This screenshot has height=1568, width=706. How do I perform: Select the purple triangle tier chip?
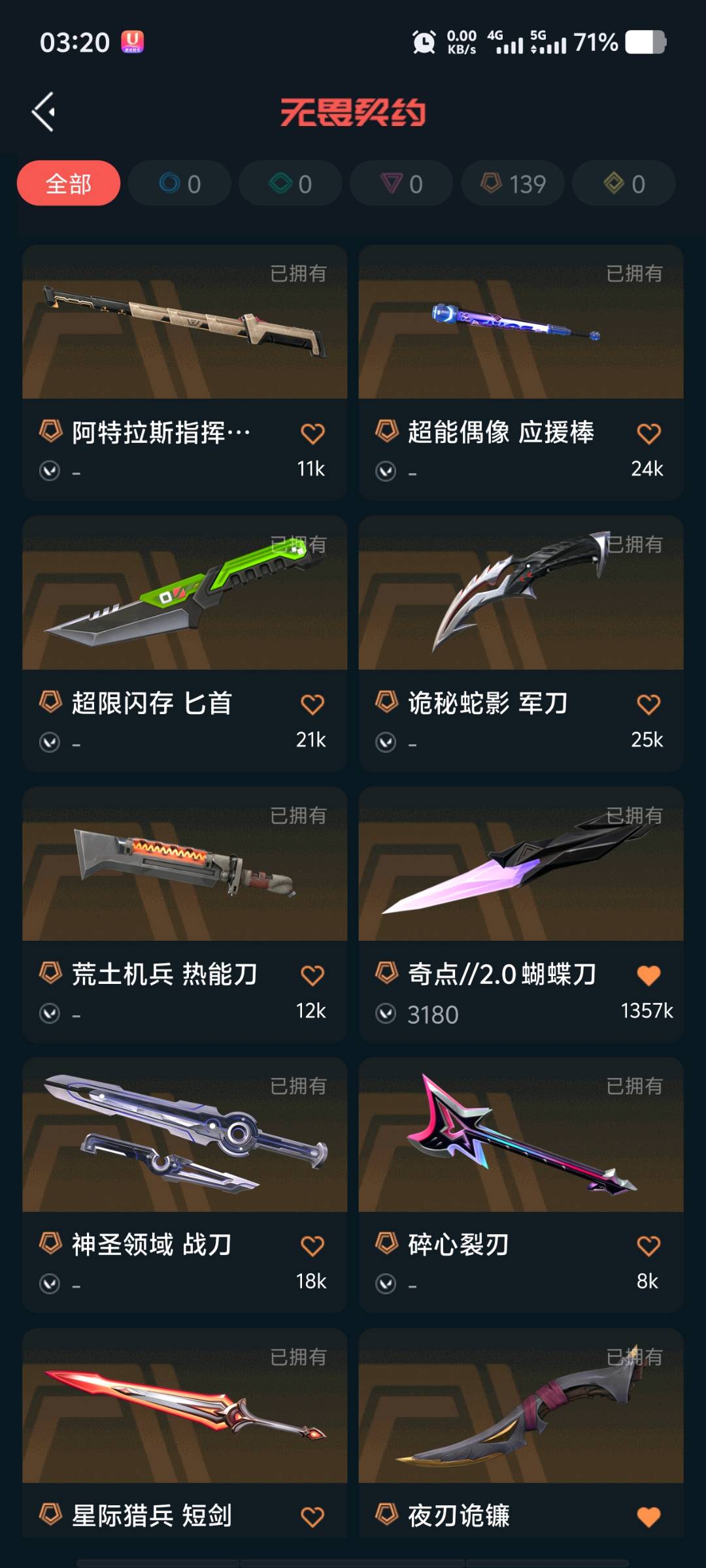402,184
